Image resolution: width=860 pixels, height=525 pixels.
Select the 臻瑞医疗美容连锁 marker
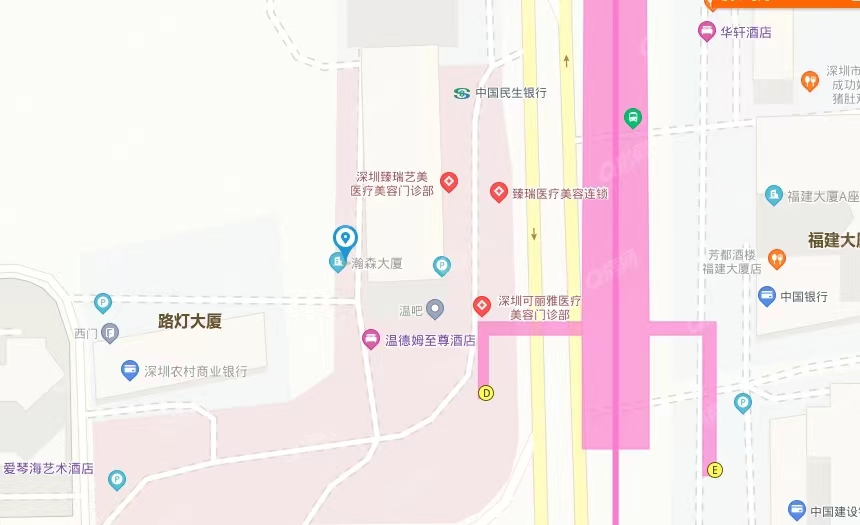[x=499, y=192]
